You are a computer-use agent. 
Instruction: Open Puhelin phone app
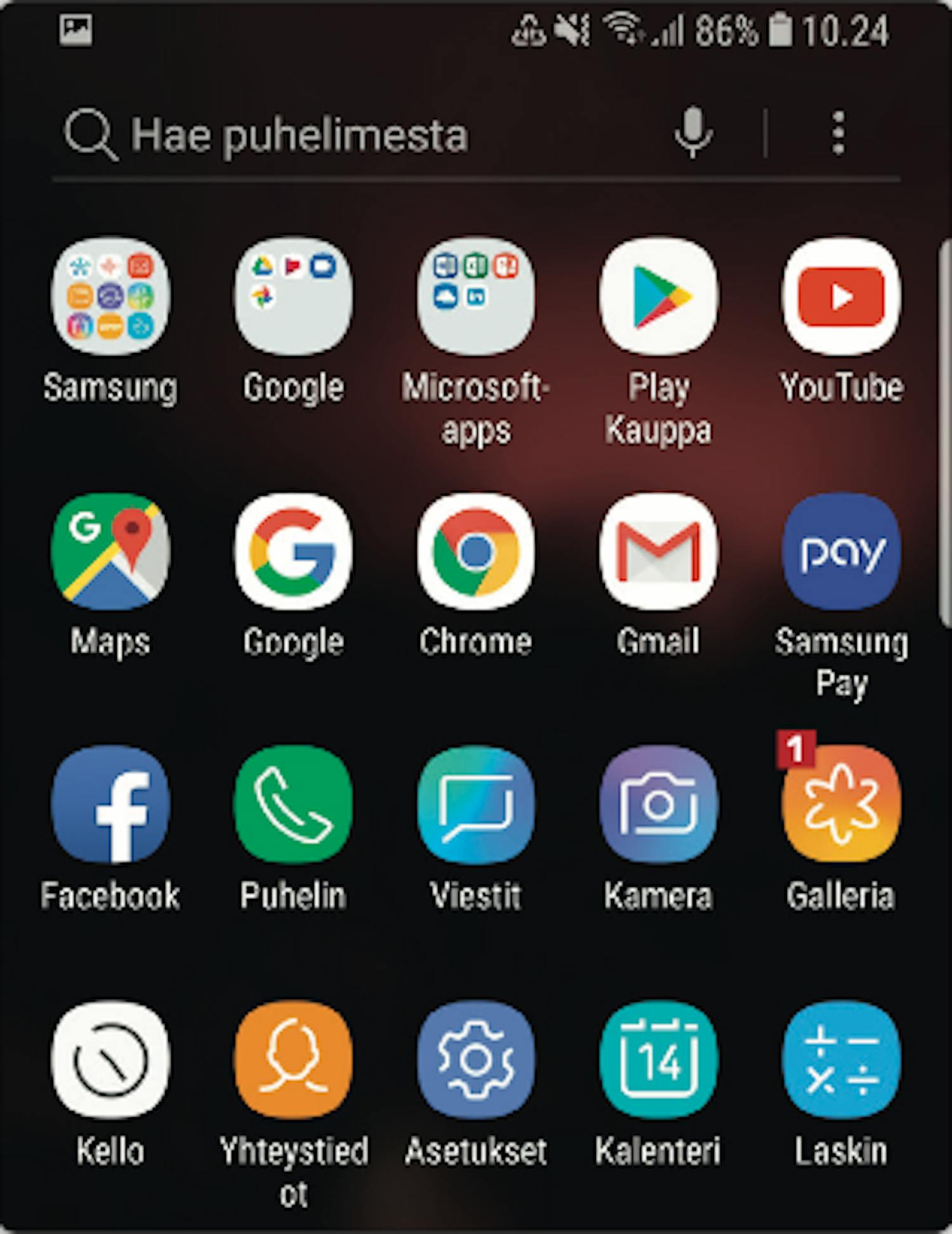tap(293, 805)
